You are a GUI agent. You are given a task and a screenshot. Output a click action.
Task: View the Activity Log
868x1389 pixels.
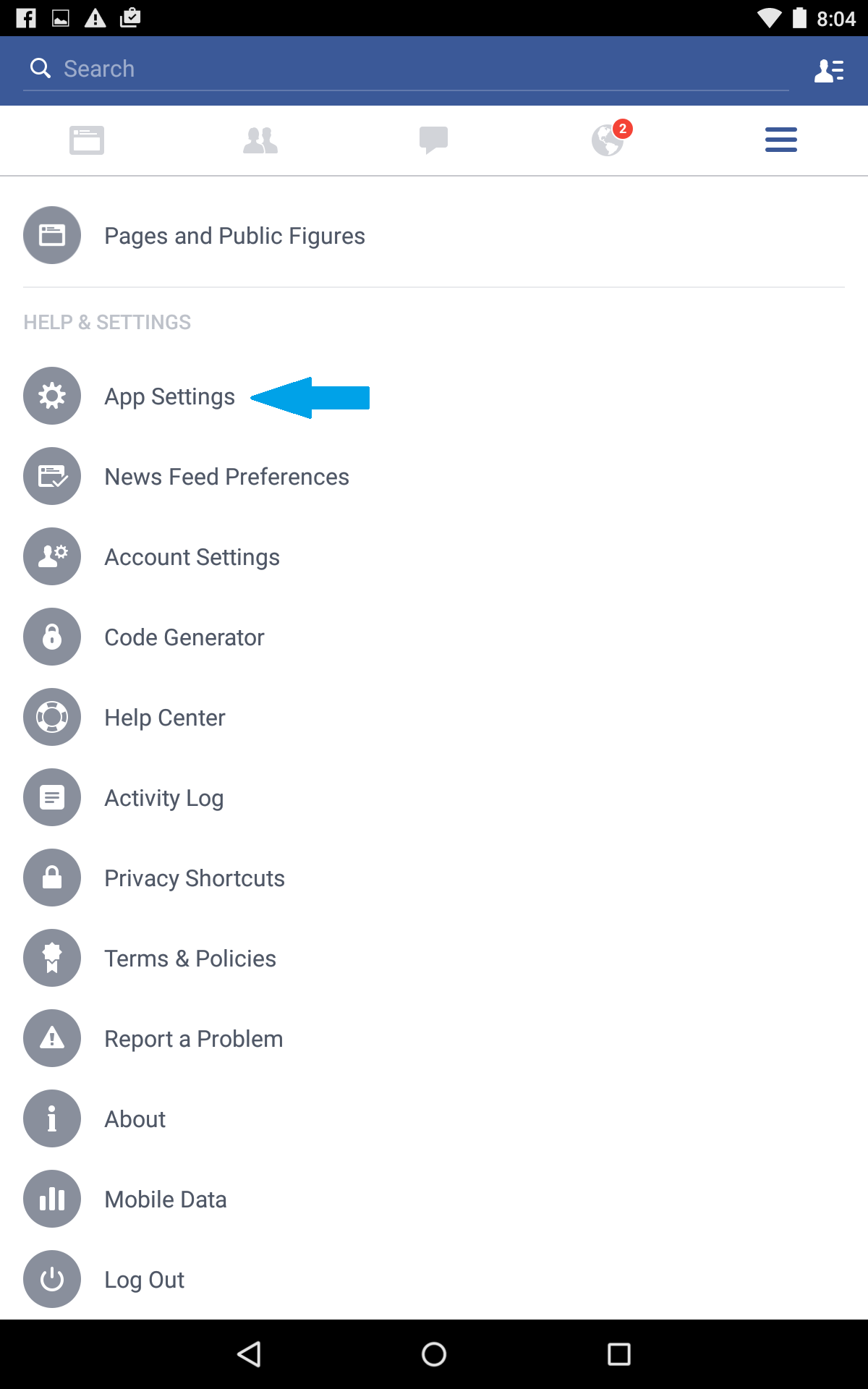pyautogui.click(x=163, y=798)
